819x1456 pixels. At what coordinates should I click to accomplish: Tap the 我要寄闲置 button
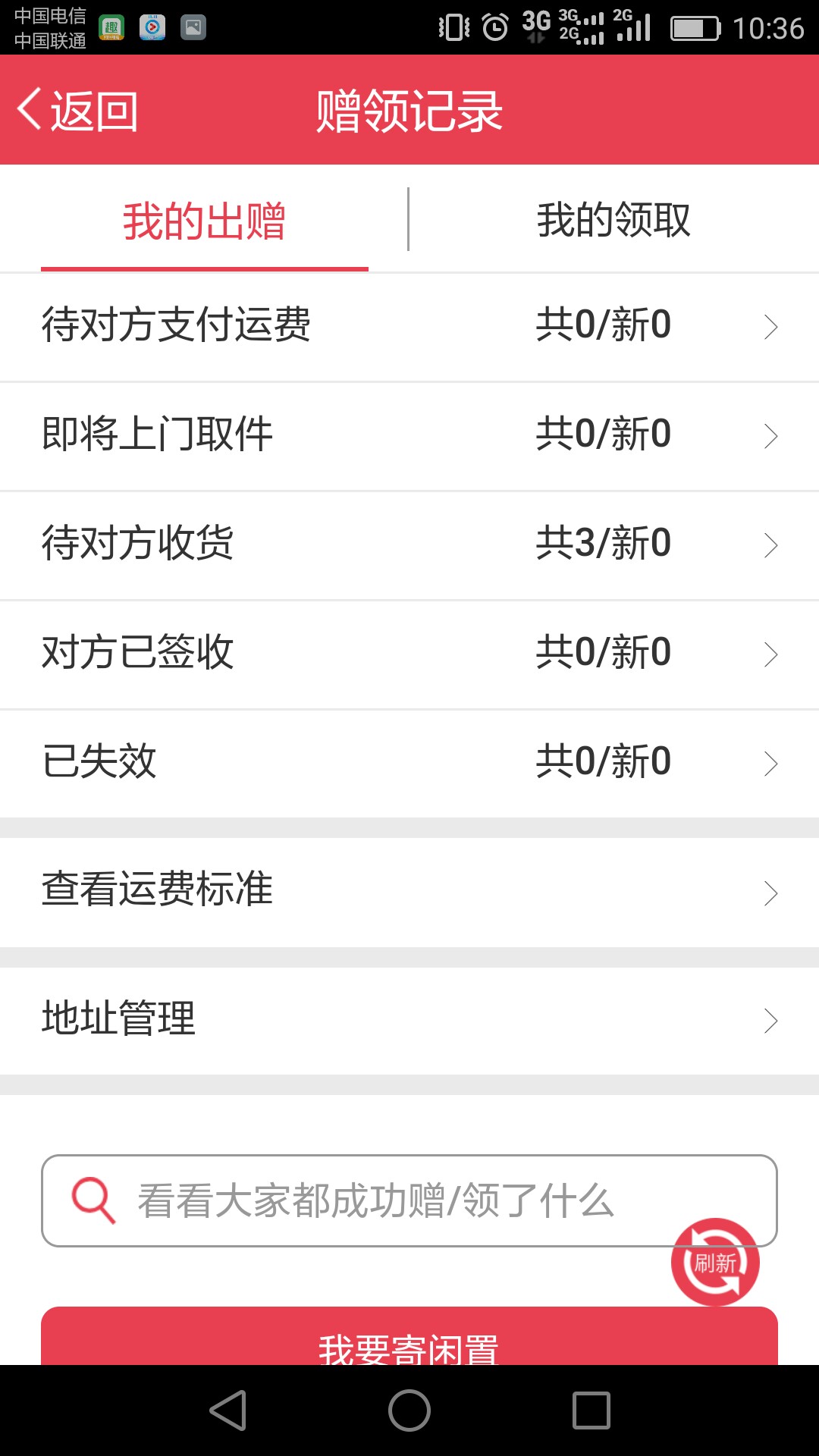click(409, 1336)
